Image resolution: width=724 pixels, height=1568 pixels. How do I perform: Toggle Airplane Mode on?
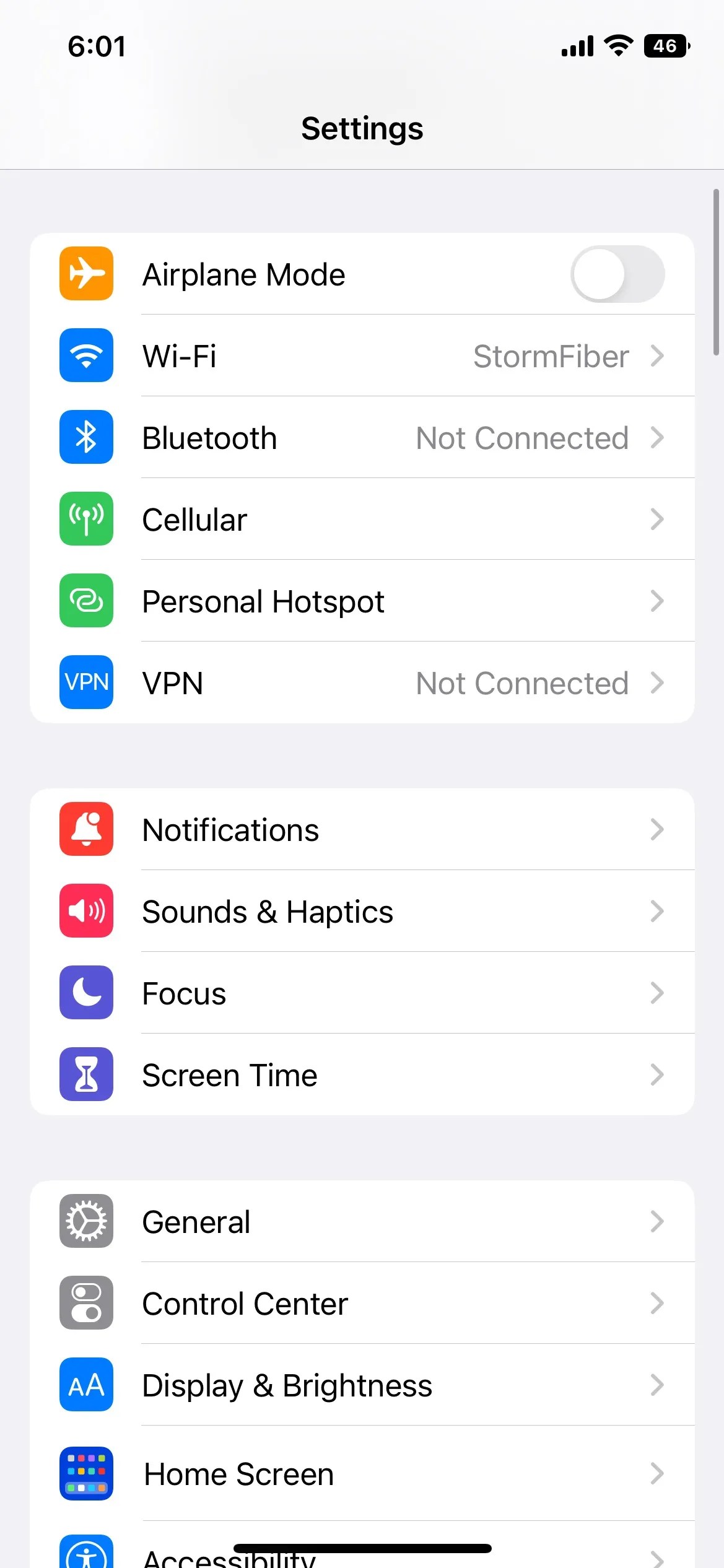tap(617, 274)
